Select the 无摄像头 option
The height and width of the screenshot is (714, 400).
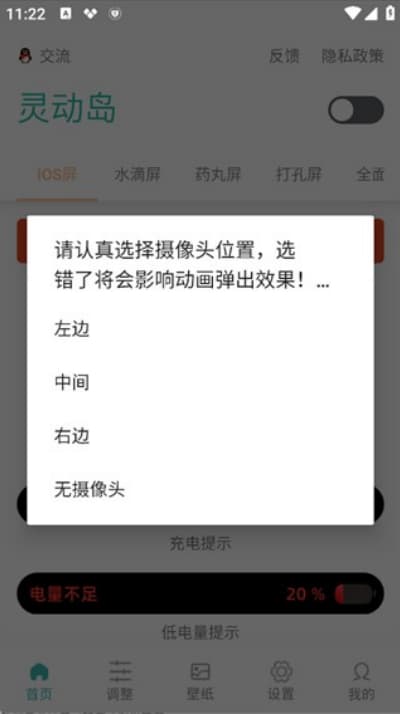coord(200,490)
